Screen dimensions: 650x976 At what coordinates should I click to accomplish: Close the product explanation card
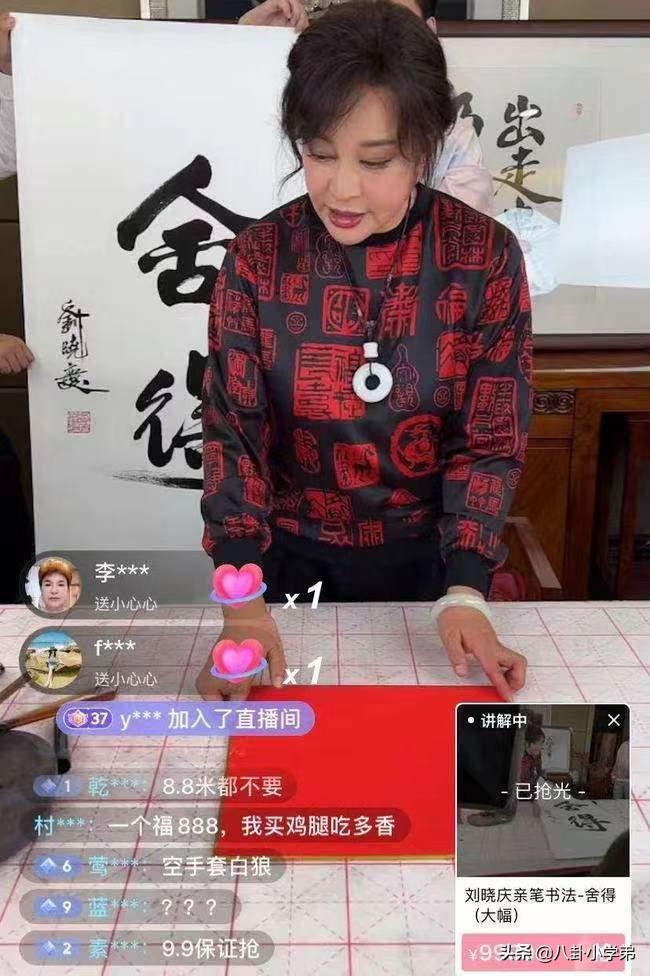click(614, 720)
